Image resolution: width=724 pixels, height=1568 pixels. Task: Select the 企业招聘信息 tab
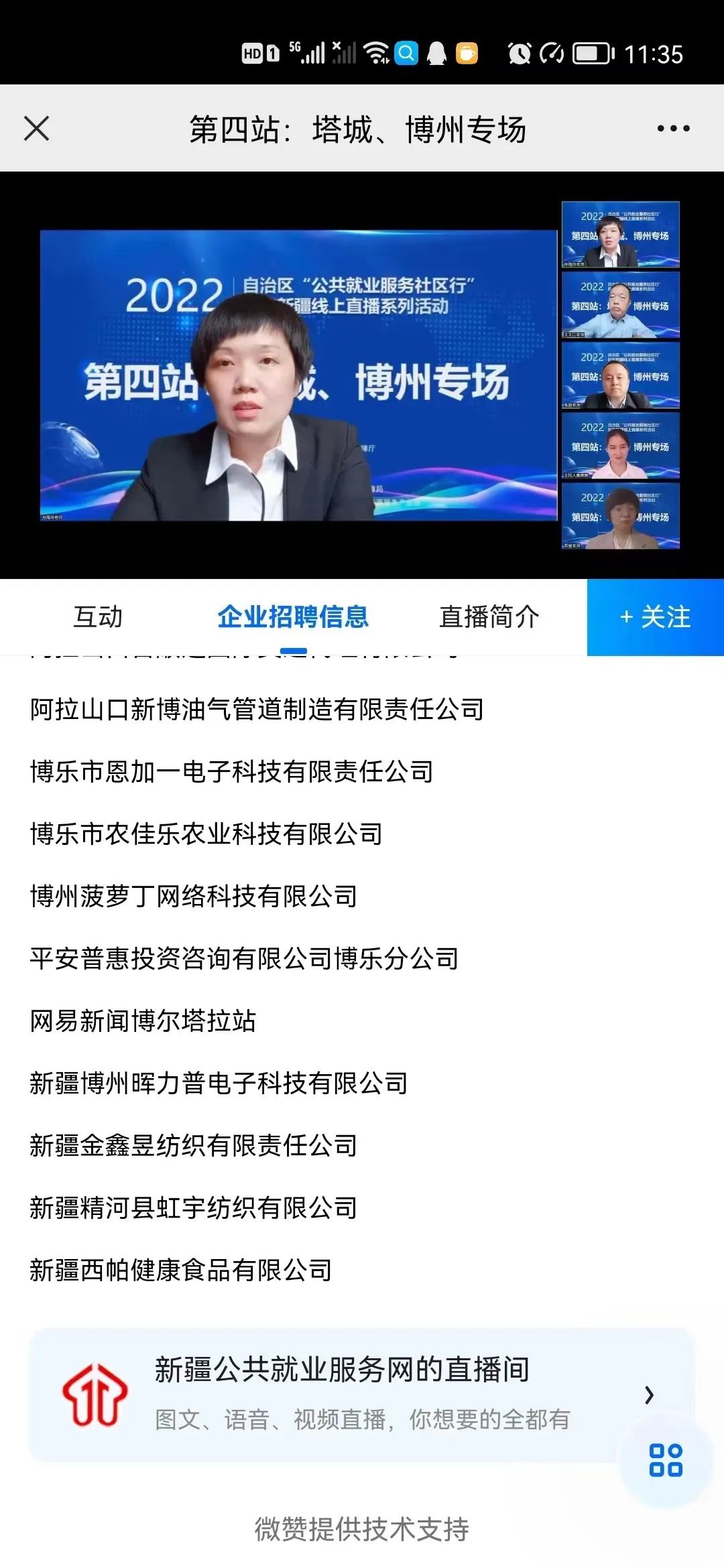293,617
